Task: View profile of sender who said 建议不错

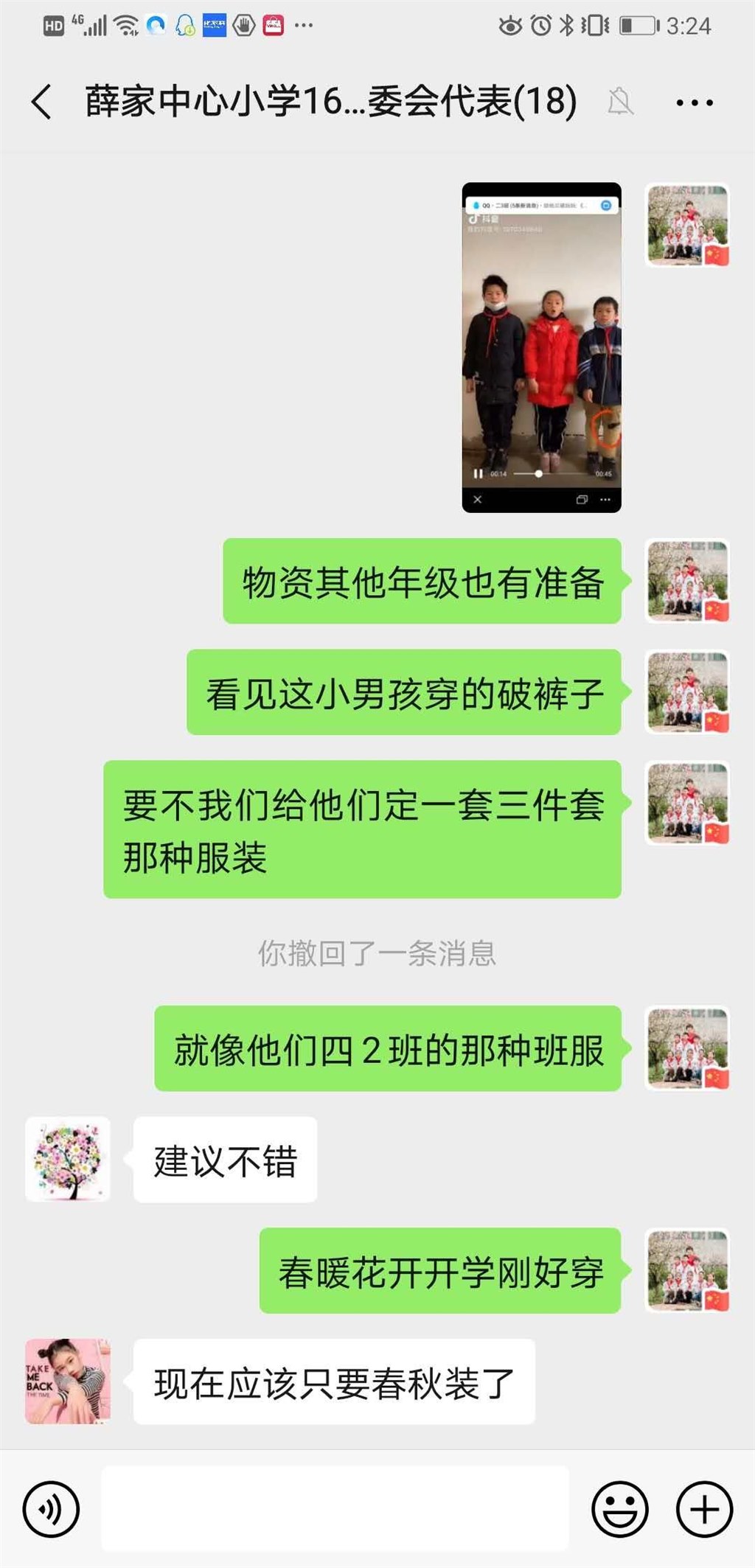Action: click(68, 1160)
